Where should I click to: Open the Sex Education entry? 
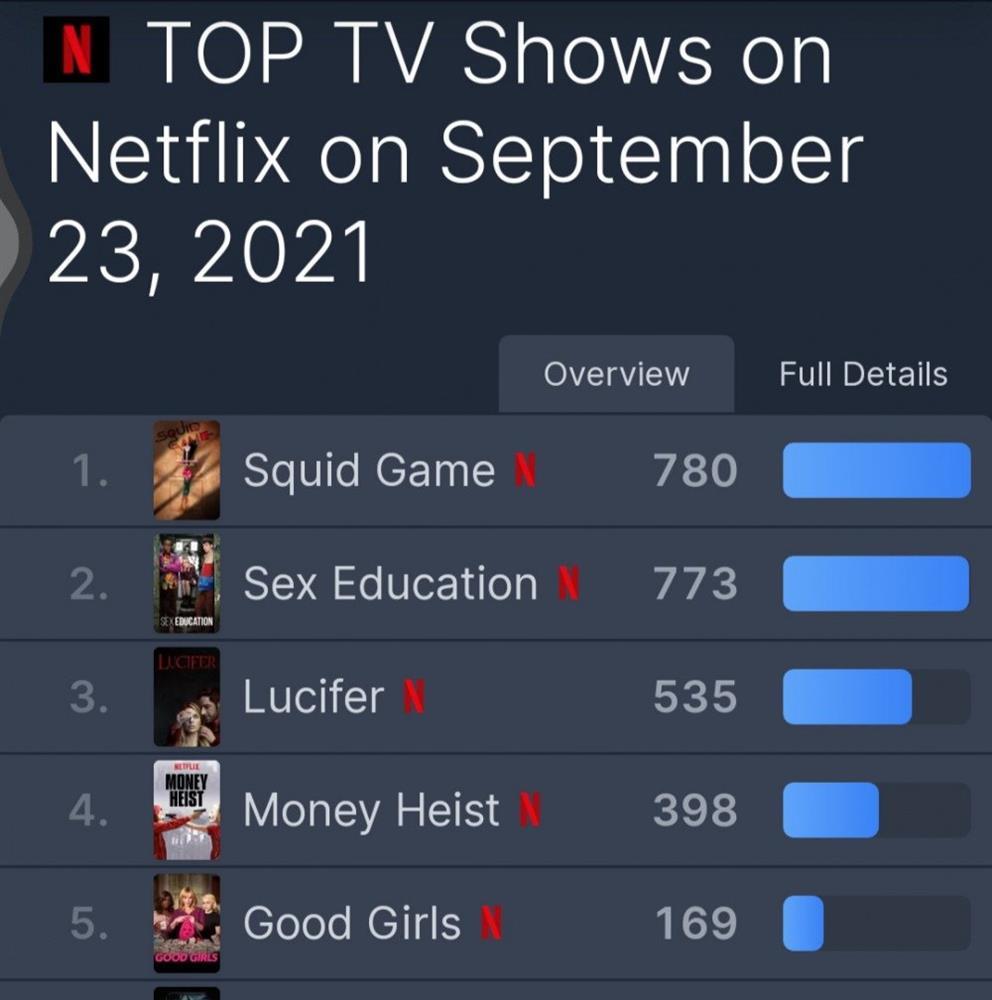tap(390, 584)
